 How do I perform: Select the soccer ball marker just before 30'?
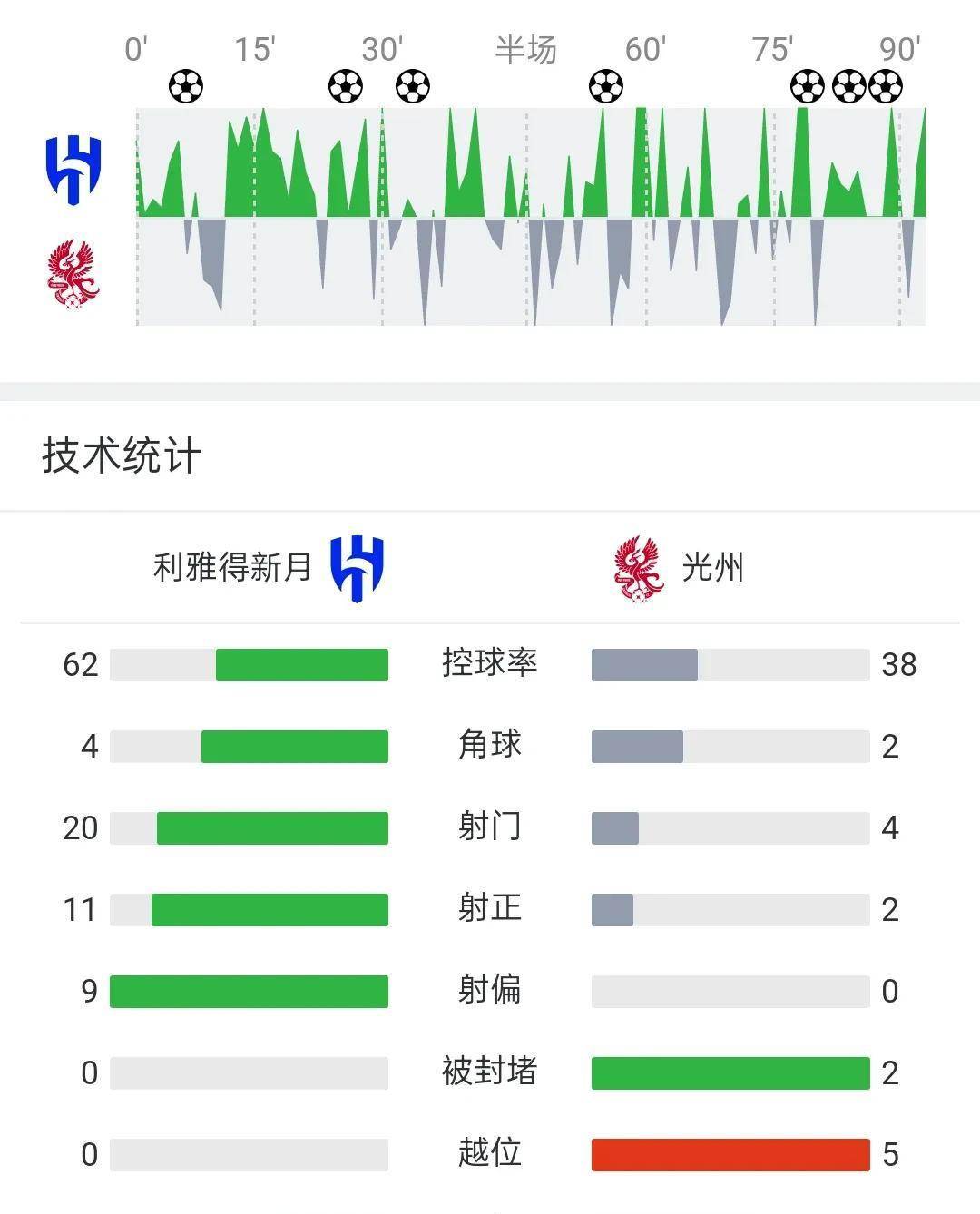(x=345, y=84)
